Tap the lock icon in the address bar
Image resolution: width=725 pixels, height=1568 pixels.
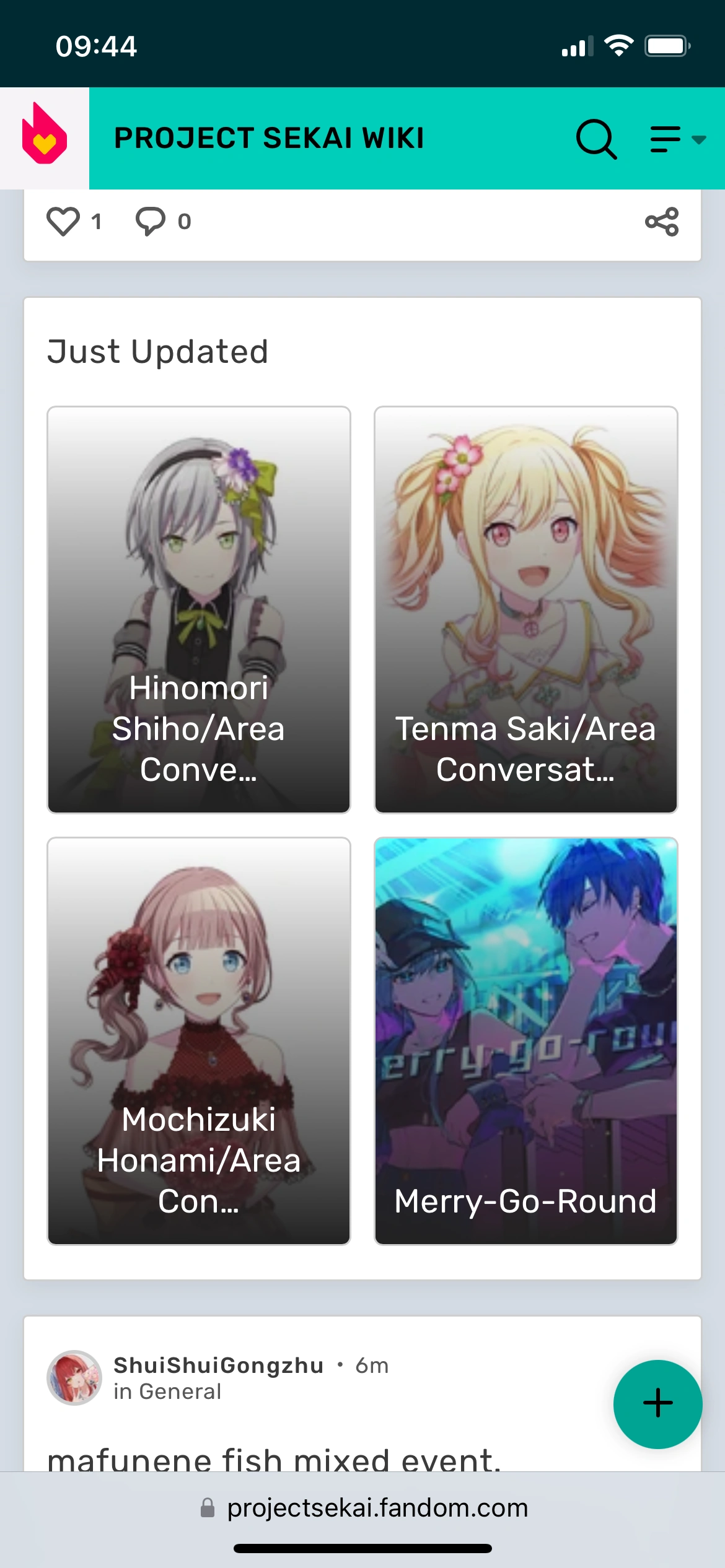207,1509
